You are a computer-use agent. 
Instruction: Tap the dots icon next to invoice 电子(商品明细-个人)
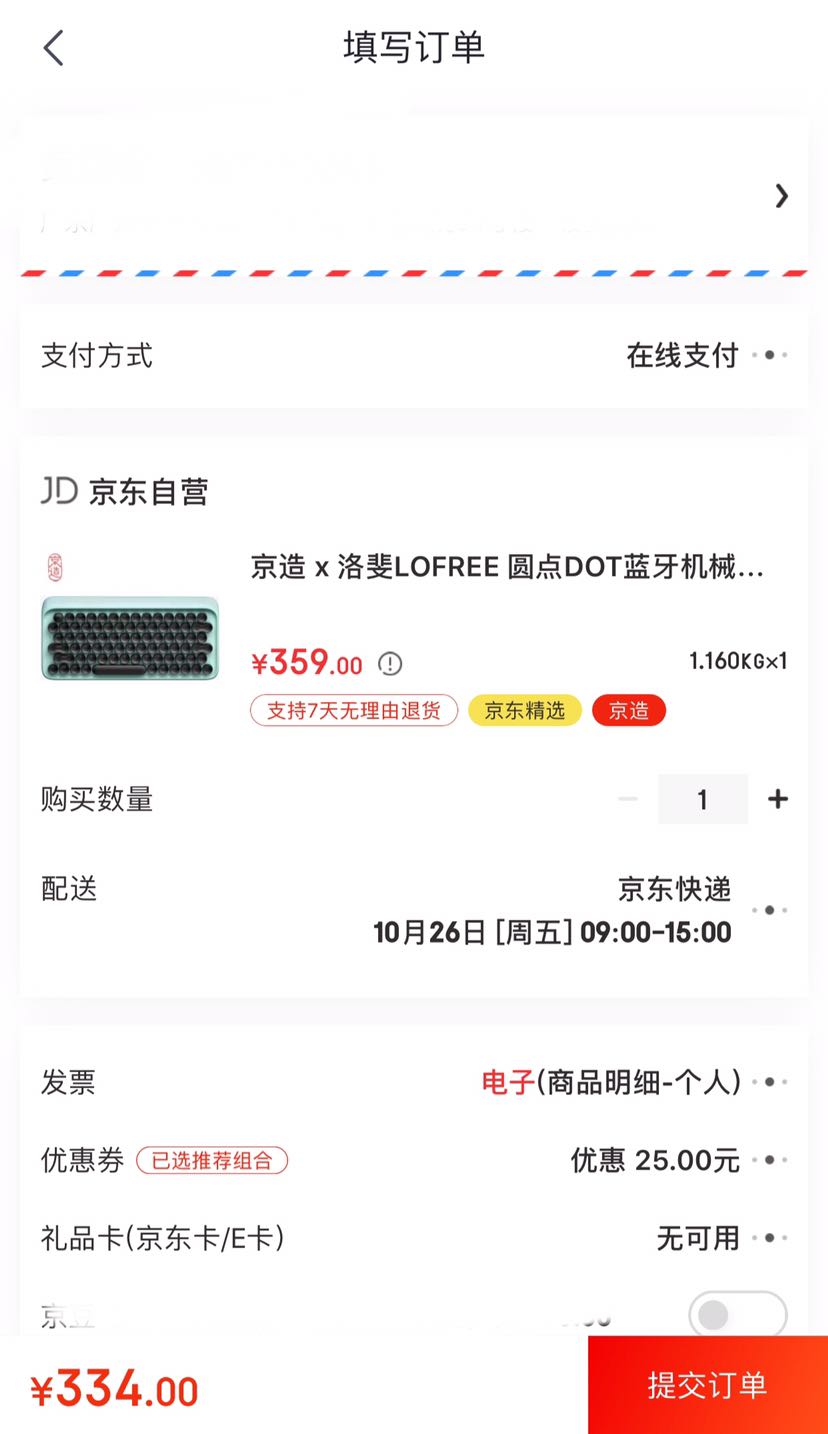click(769, 1081)
